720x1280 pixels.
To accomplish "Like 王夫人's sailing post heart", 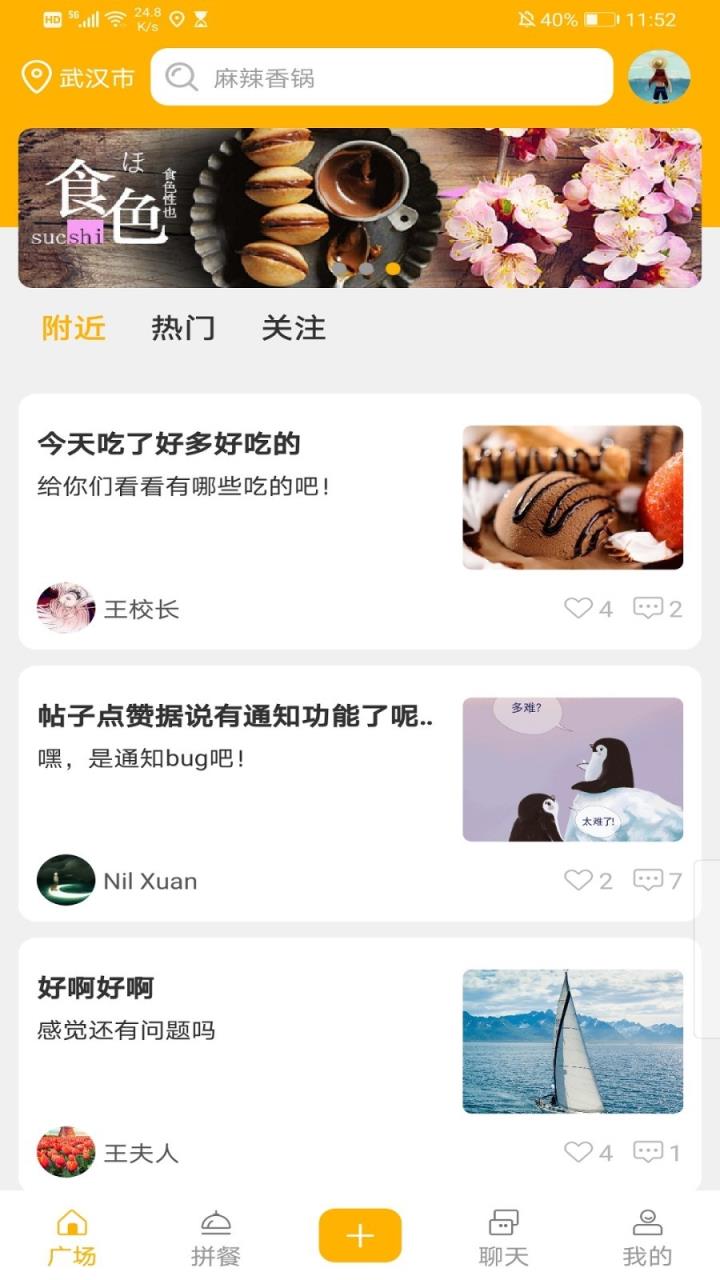I will pos(578,1152).
